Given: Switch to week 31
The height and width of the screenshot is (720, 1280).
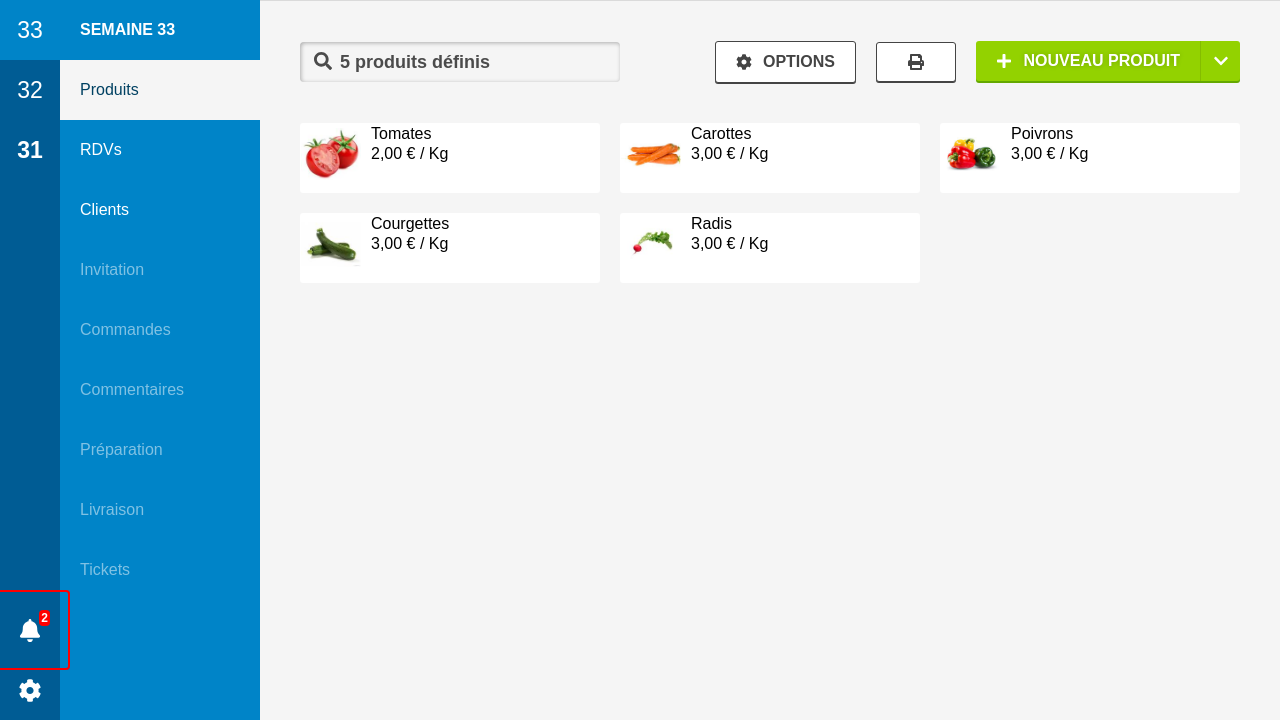Looking at the screenshot, I should 30,150.
